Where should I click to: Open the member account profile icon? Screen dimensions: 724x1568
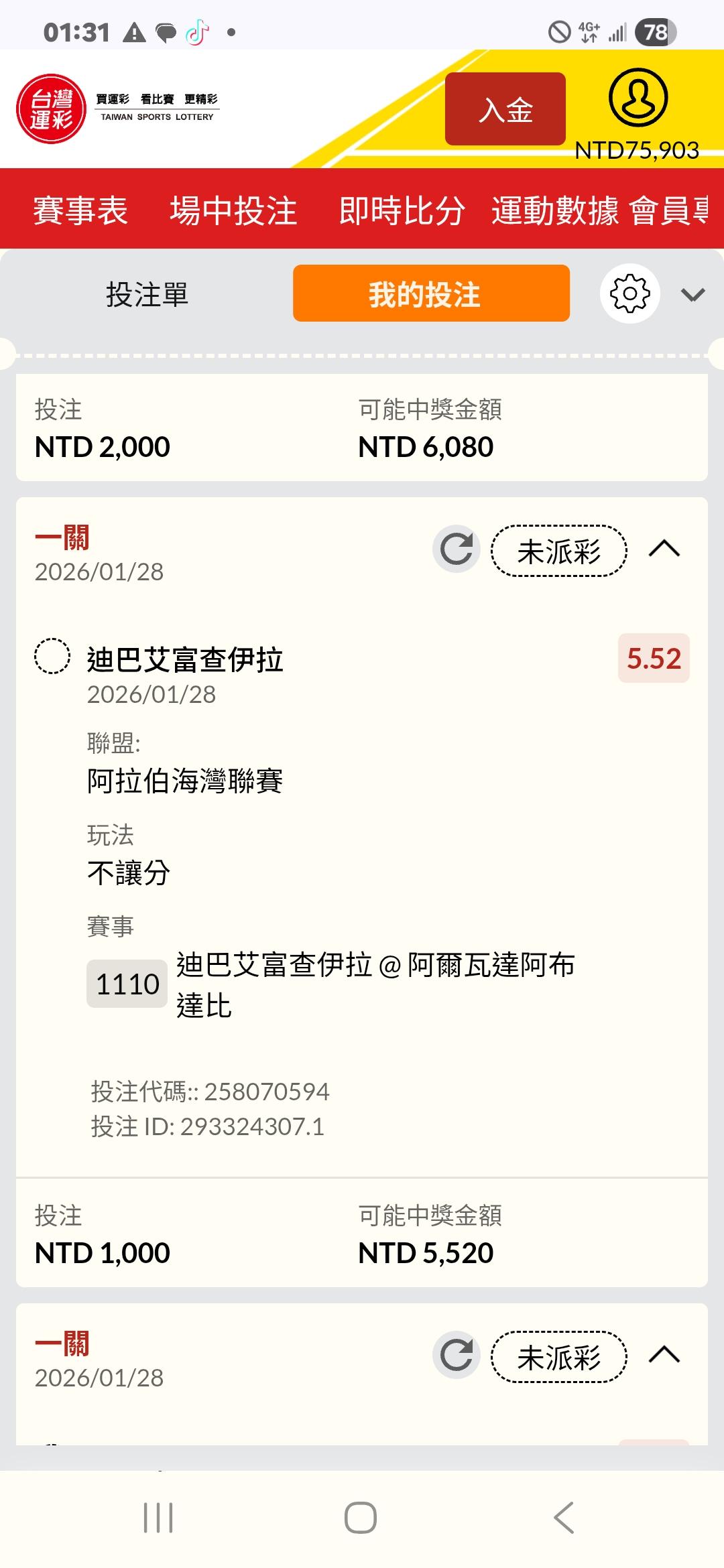pyautogui.click(x=638, y=98)
